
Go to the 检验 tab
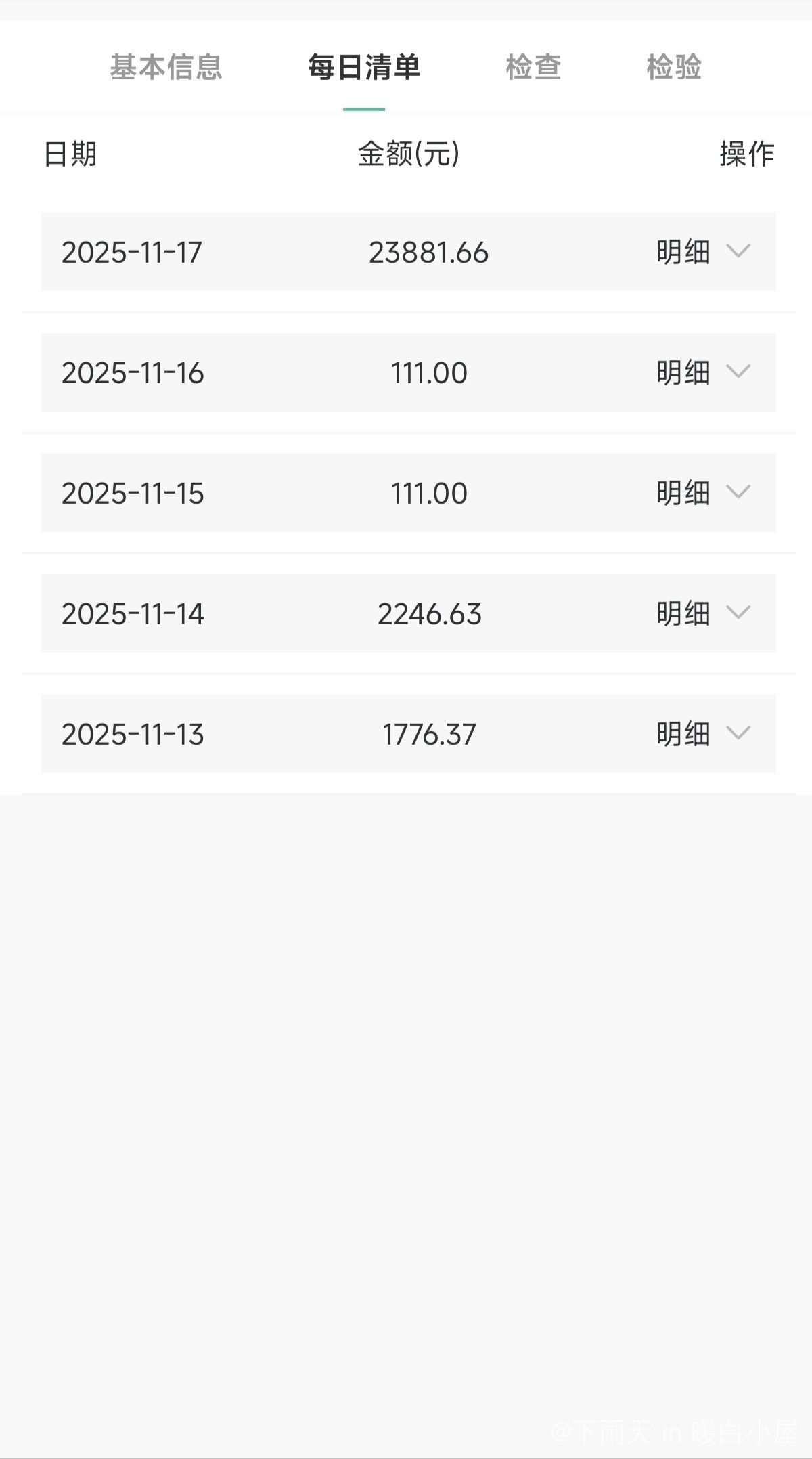click(674, 67)
